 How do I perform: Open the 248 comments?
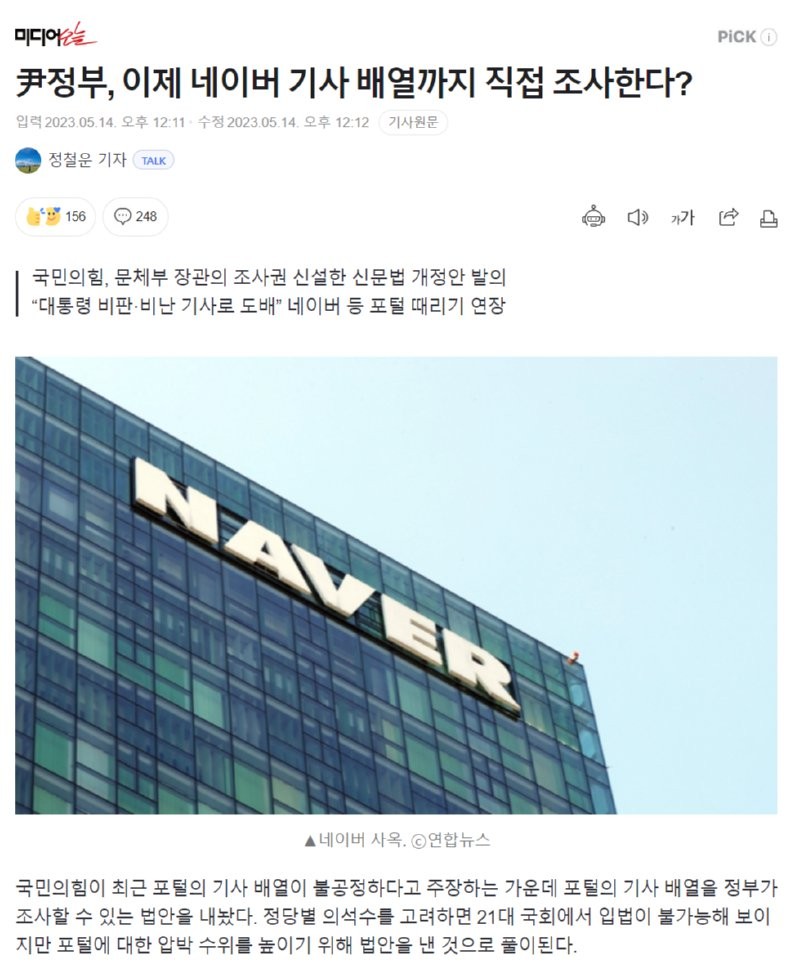[x=135, y=217]
